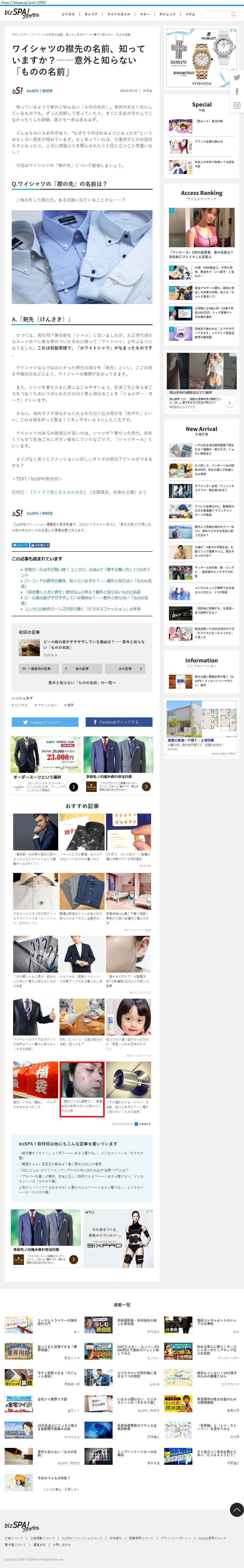Image resolution: width=244 pixels, height=1568 pixels.
Task: Open the #ファッション hashtag
Action: [47, 705]
